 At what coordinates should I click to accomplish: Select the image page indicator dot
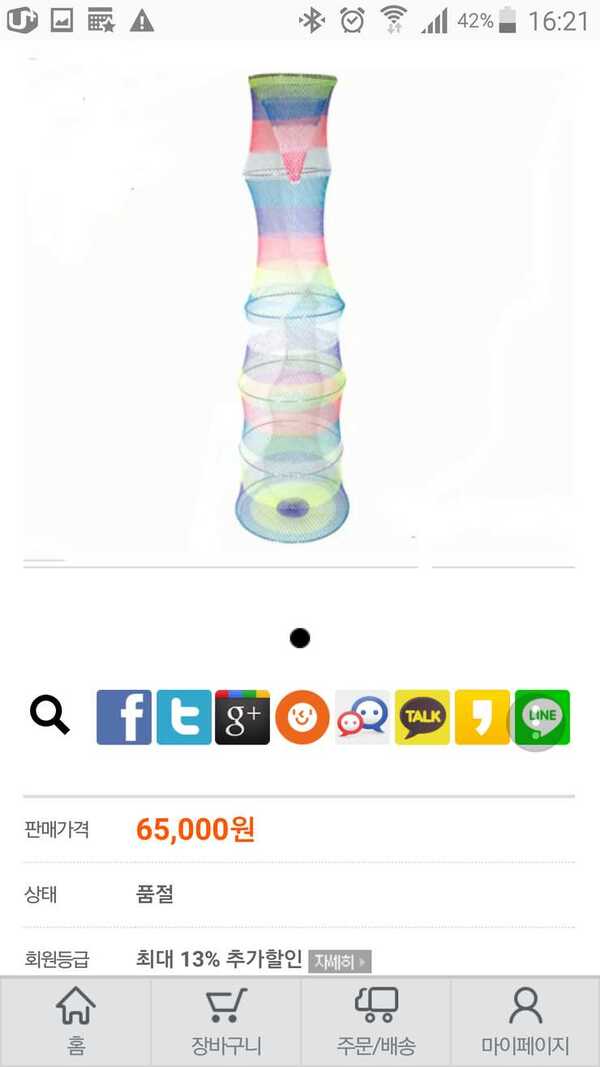click(300, 638)
